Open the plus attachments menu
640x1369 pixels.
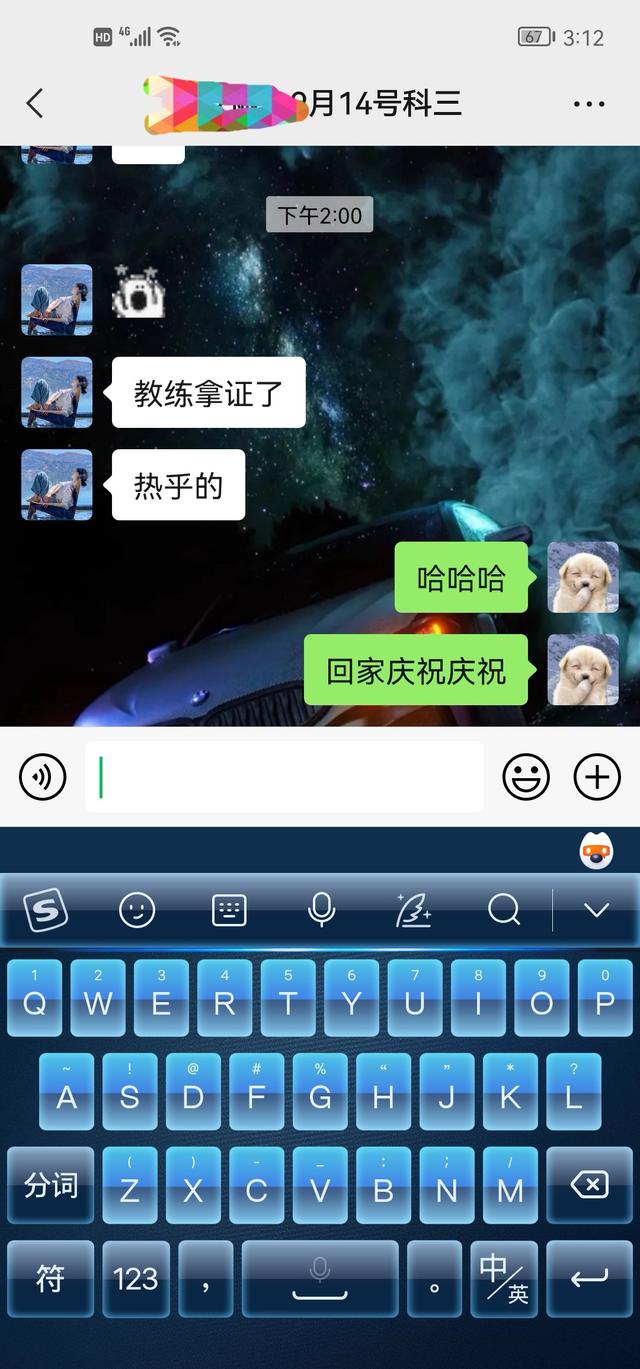click(597, 777)
